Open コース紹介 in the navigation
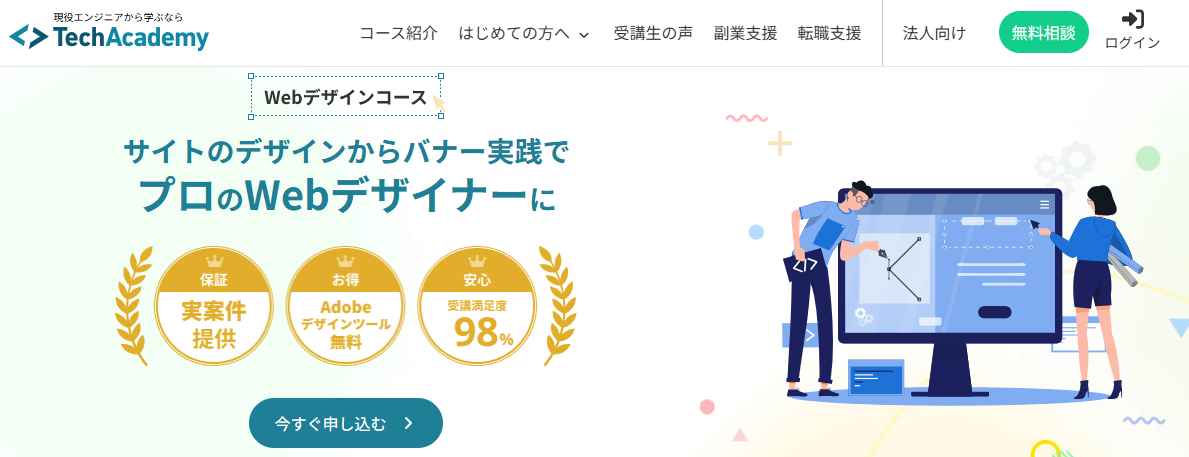1189x457 pixels. point(398,33)
